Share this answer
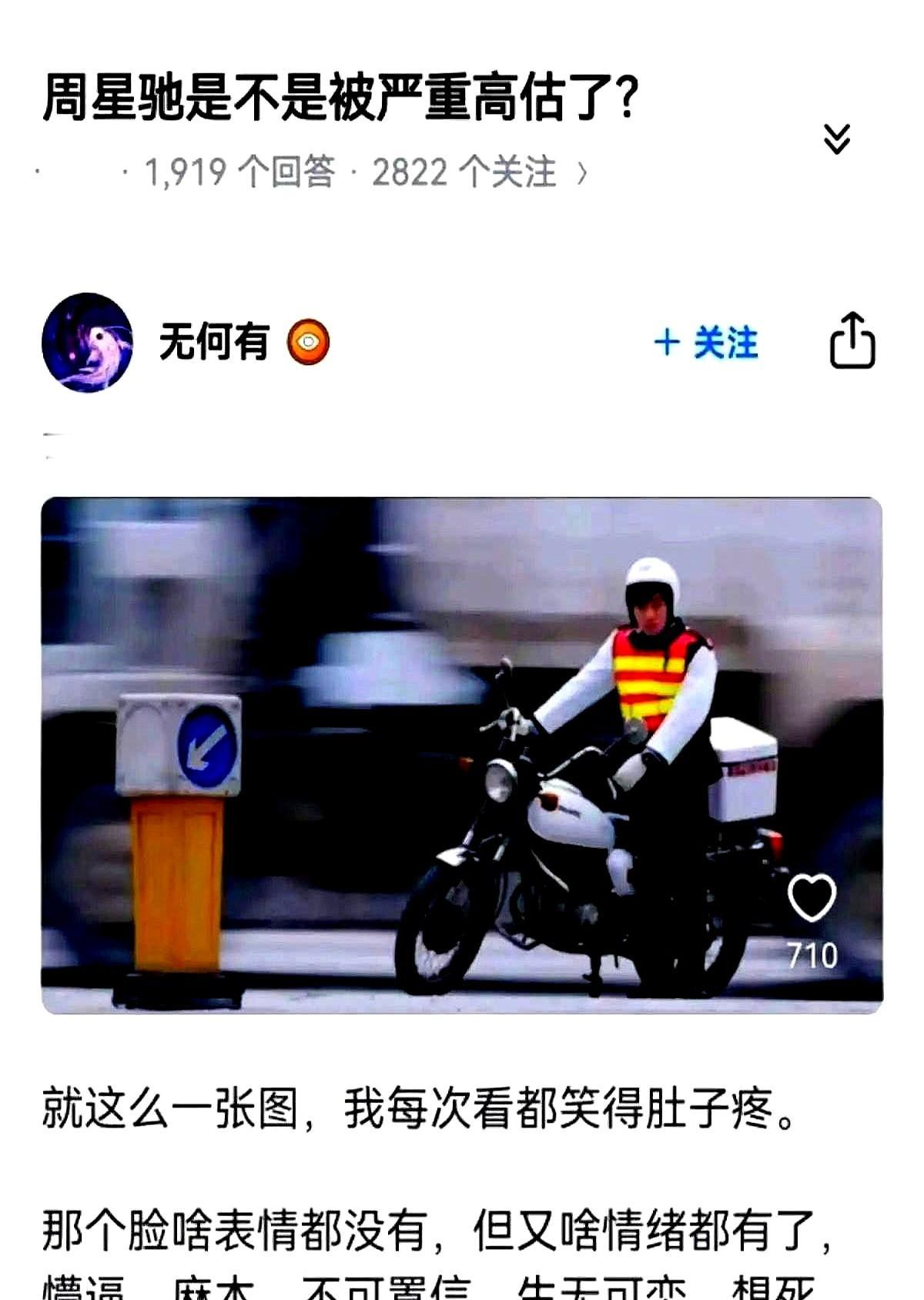 [x=852, y=340]
